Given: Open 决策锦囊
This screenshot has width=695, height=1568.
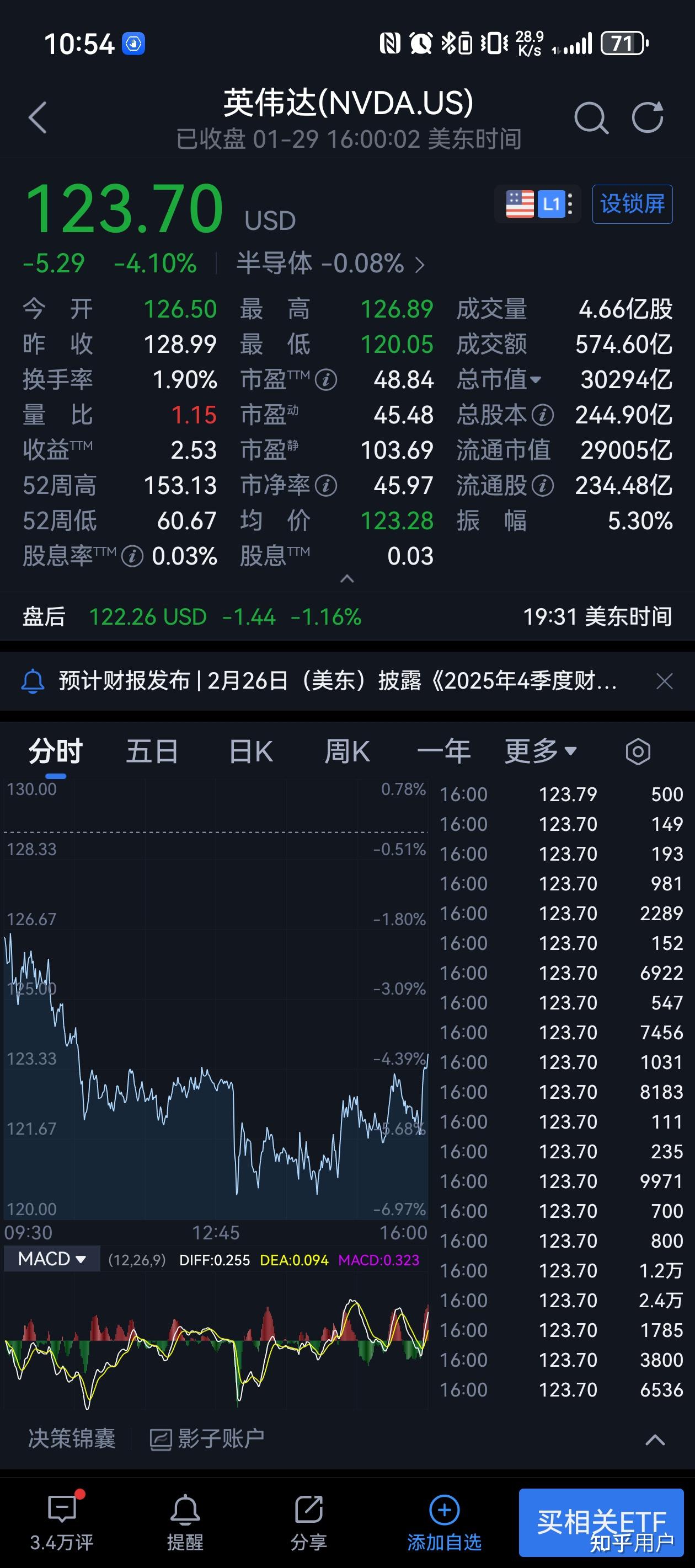Looking at the screenshot, I should click(72, 1439).
